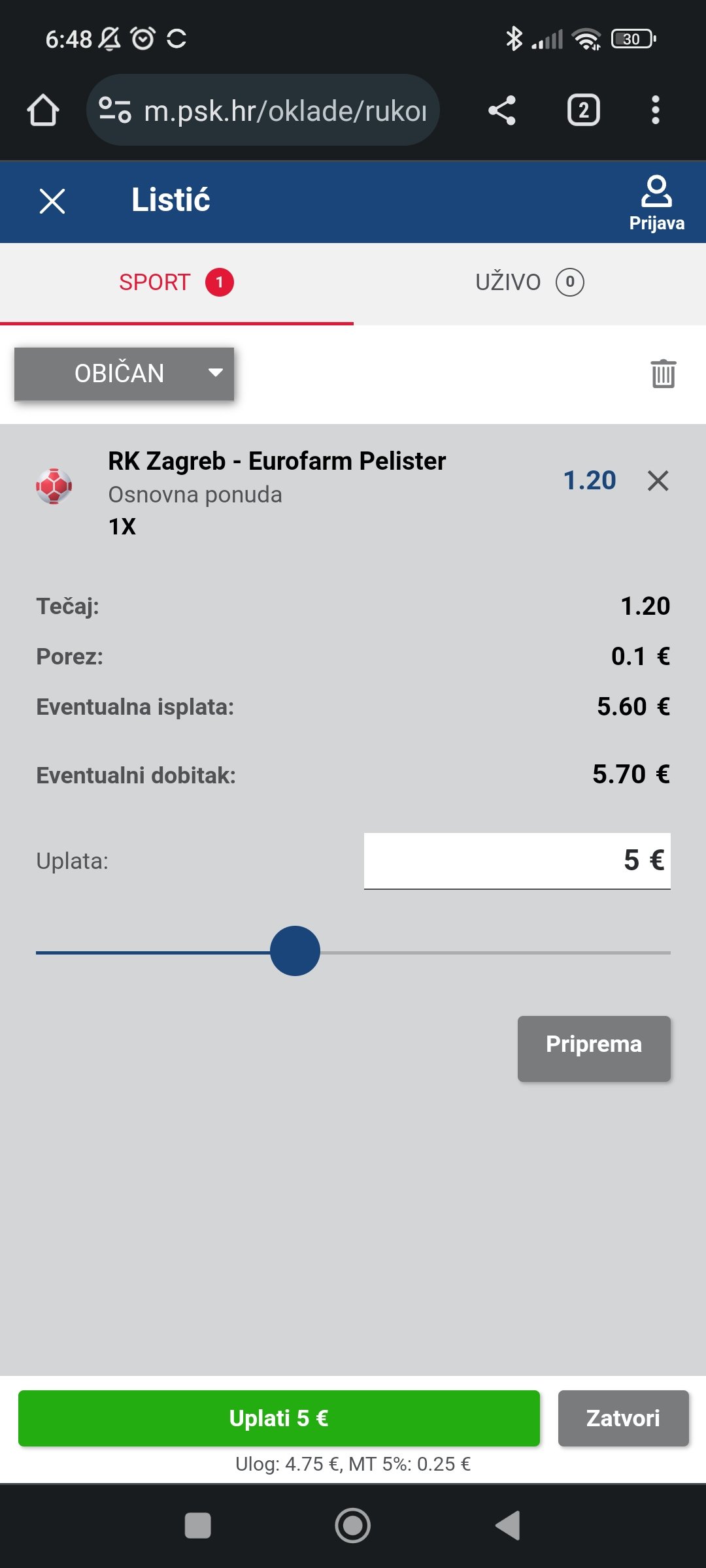Select the SPORT tab

coord(176,282)
